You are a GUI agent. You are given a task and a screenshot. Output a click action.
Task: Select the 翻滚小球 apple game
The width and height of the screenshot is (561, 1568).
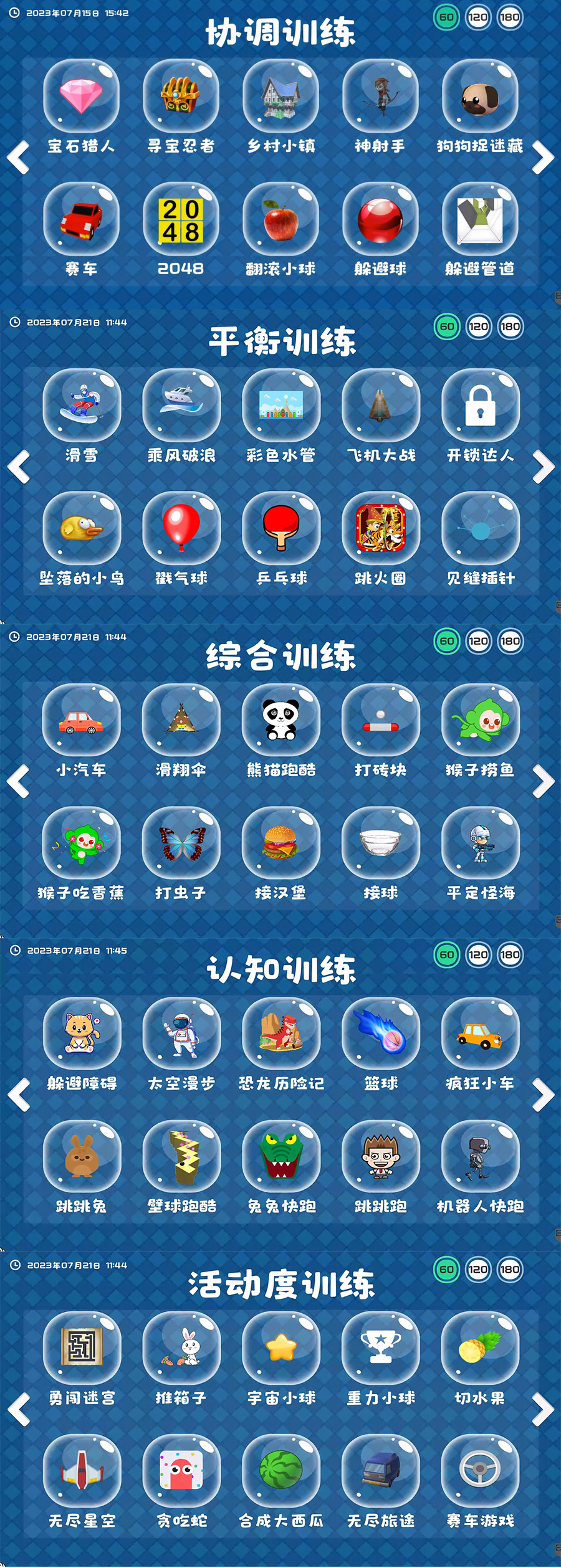[x=280, y=219]
